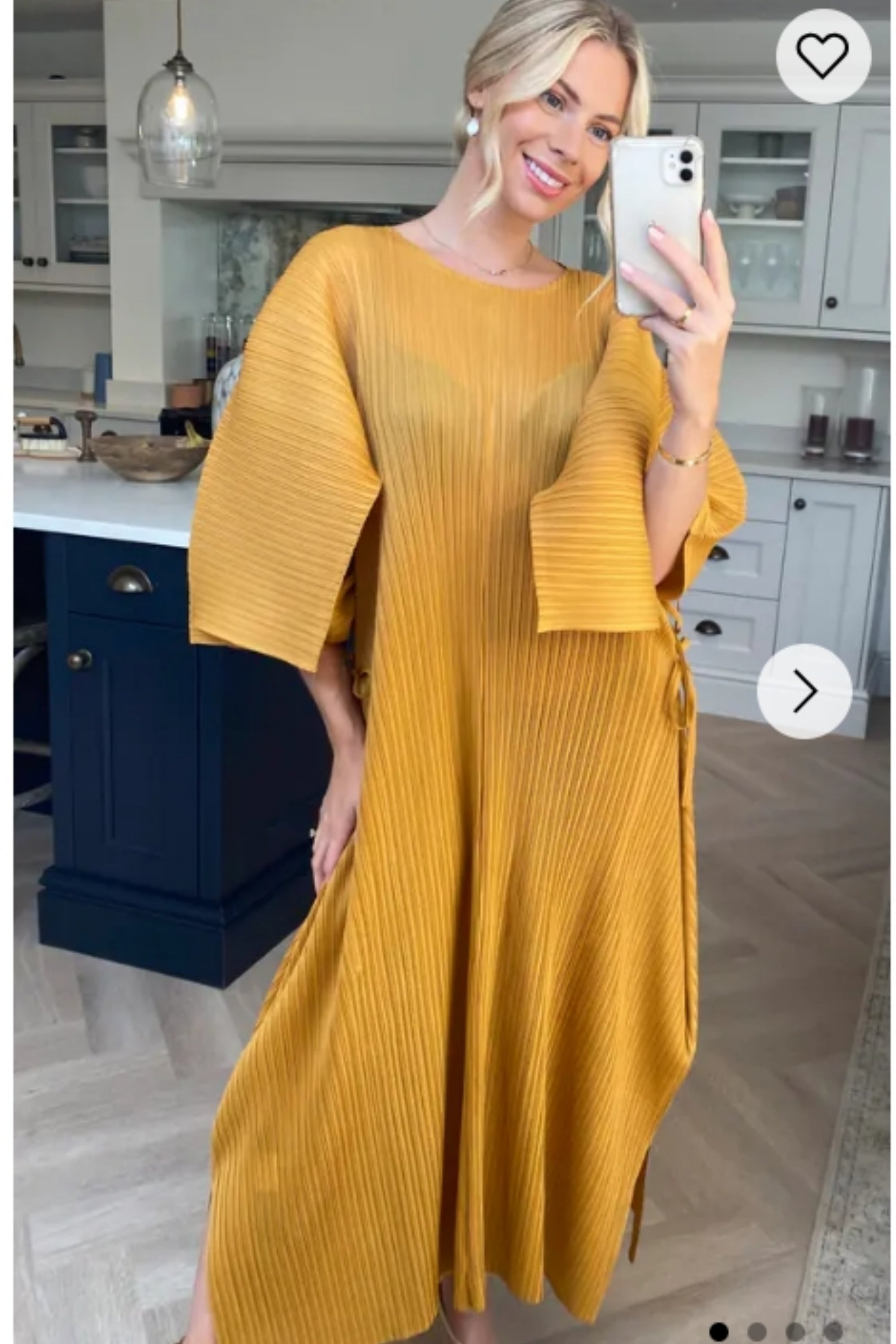896x1344 pixels.
Task: Add this dress to the wishlist with the heart icon
Action: (x=823, y=56)
